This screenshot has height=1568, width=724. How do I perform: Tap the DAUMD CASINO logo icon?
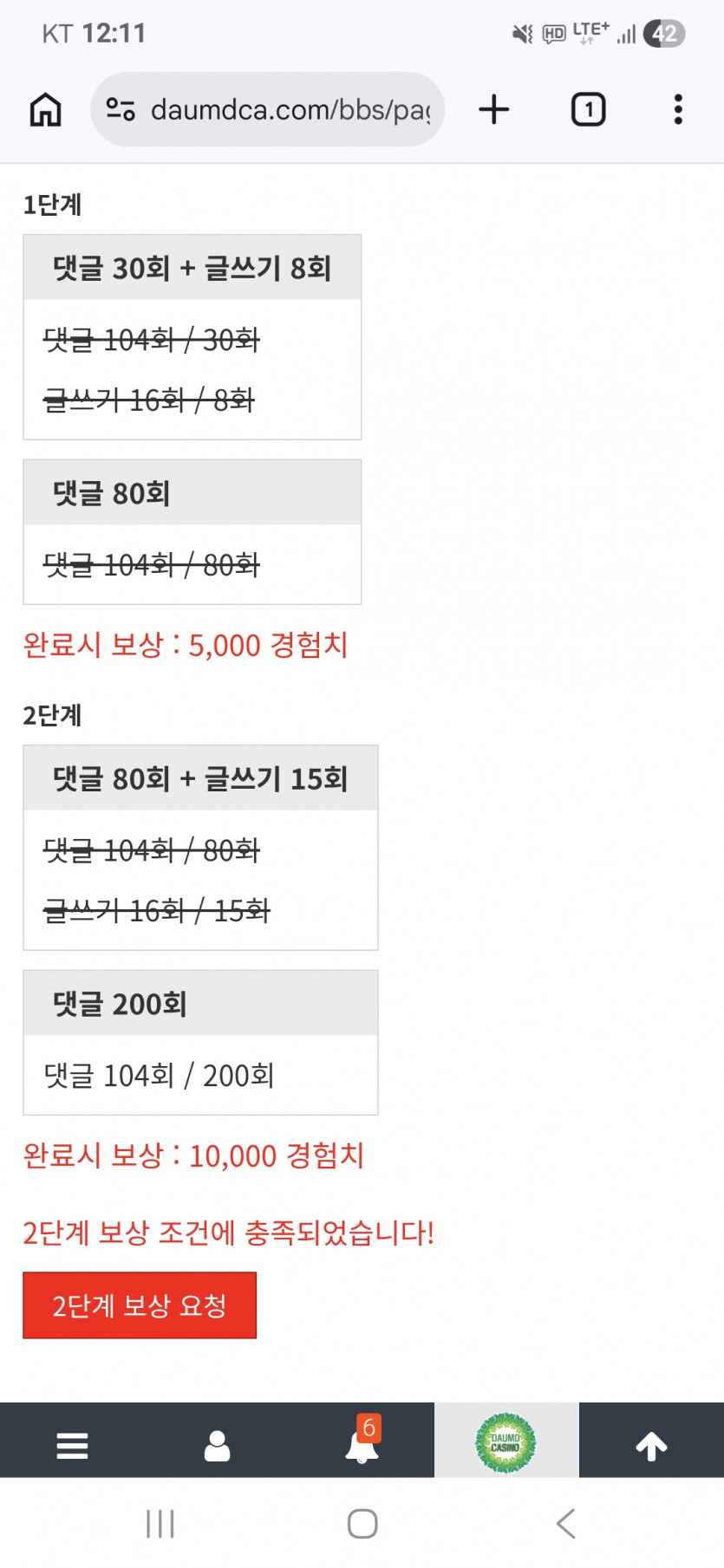pyautogui.click(x=506, y=1439)
